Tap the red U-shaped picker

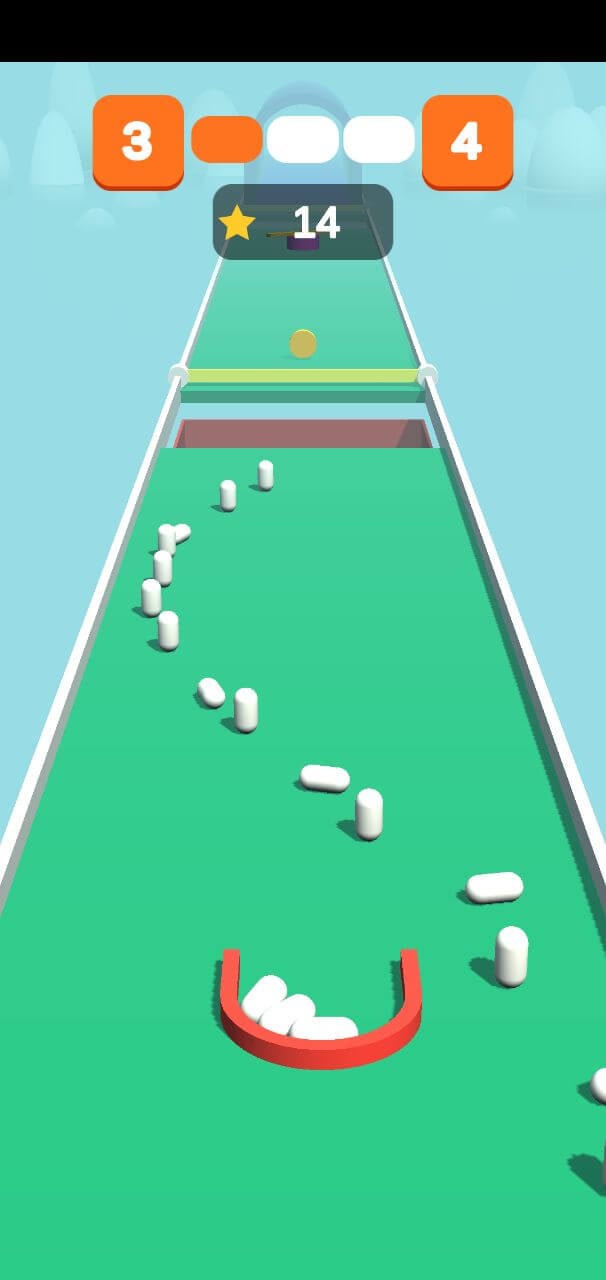320,1010
